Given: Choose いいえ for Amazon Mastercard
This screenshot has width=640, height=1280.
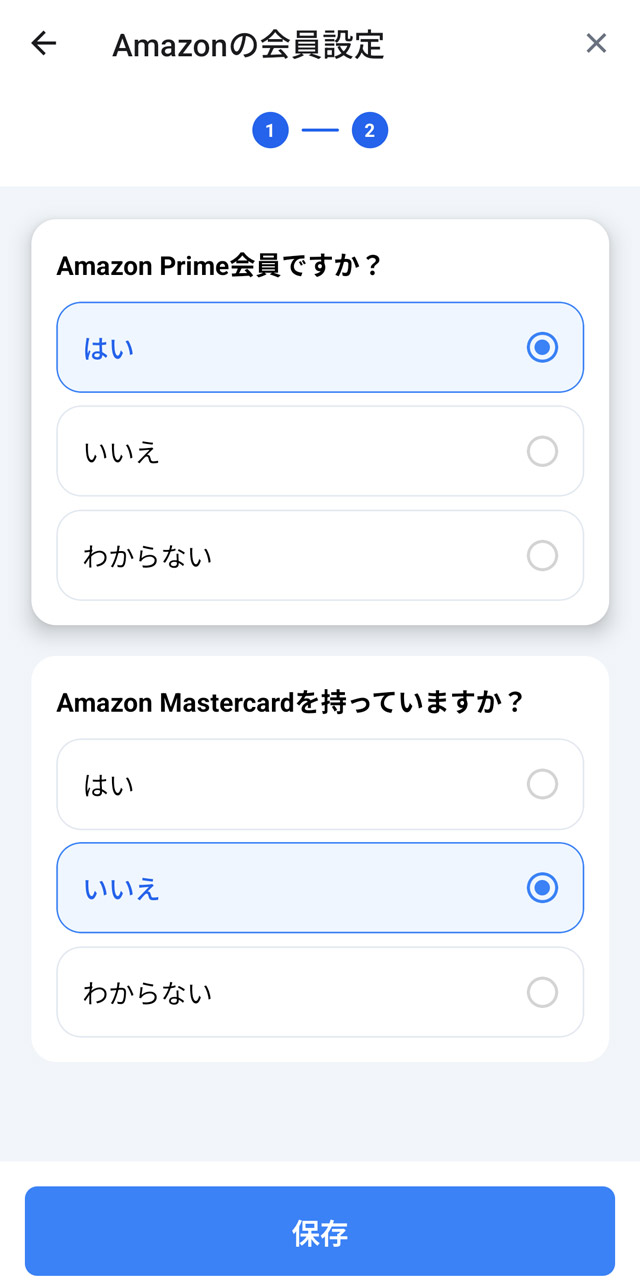Looking at the screenshot, I should tap(320, 888).
